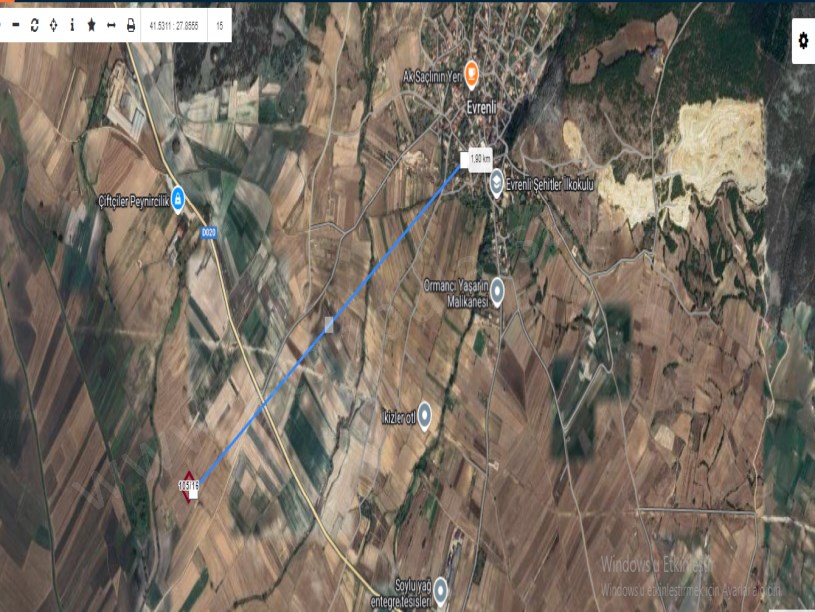Open Evrenli Şehitler İlkokulu marker
The image size is (815, 612).
(x=496, y=182)
